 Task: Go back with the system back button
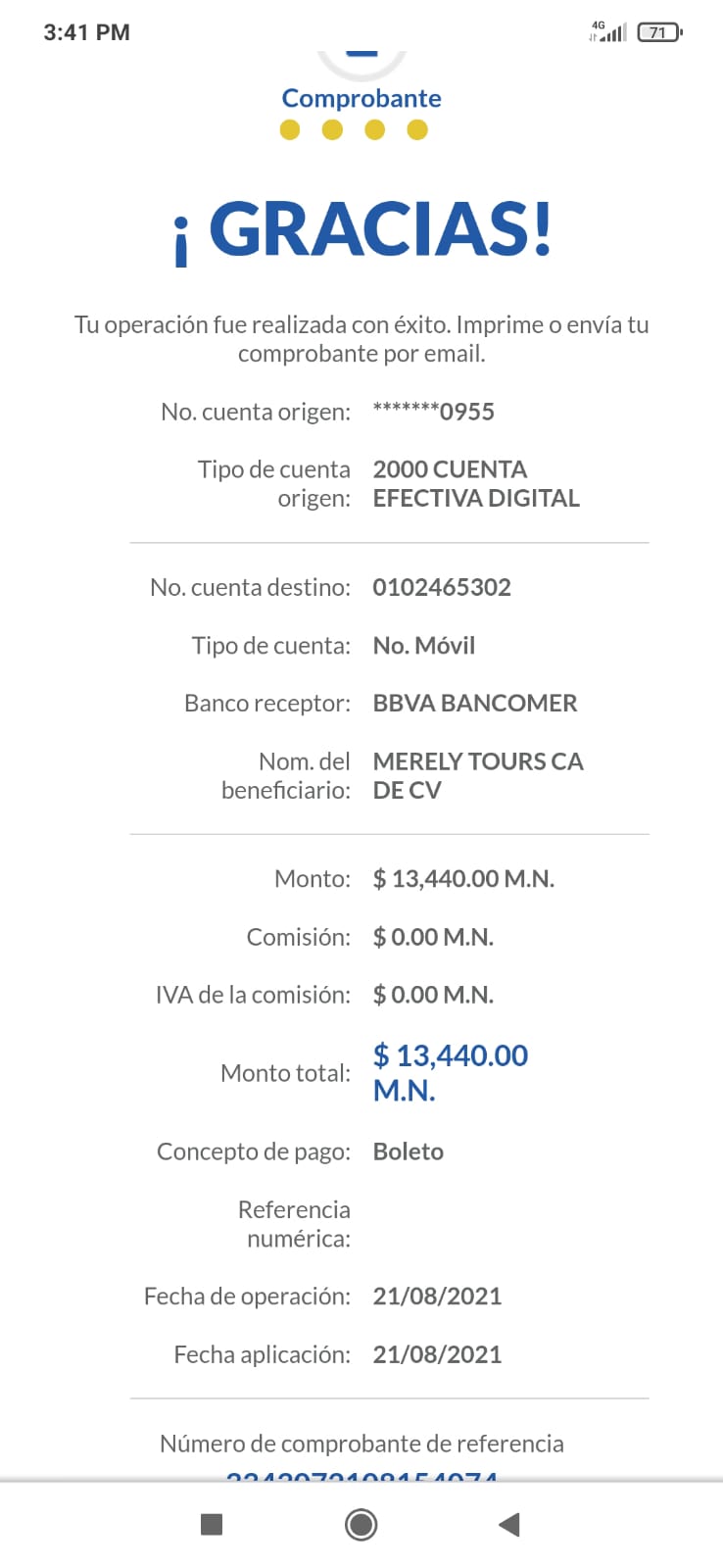(508, 1524)
